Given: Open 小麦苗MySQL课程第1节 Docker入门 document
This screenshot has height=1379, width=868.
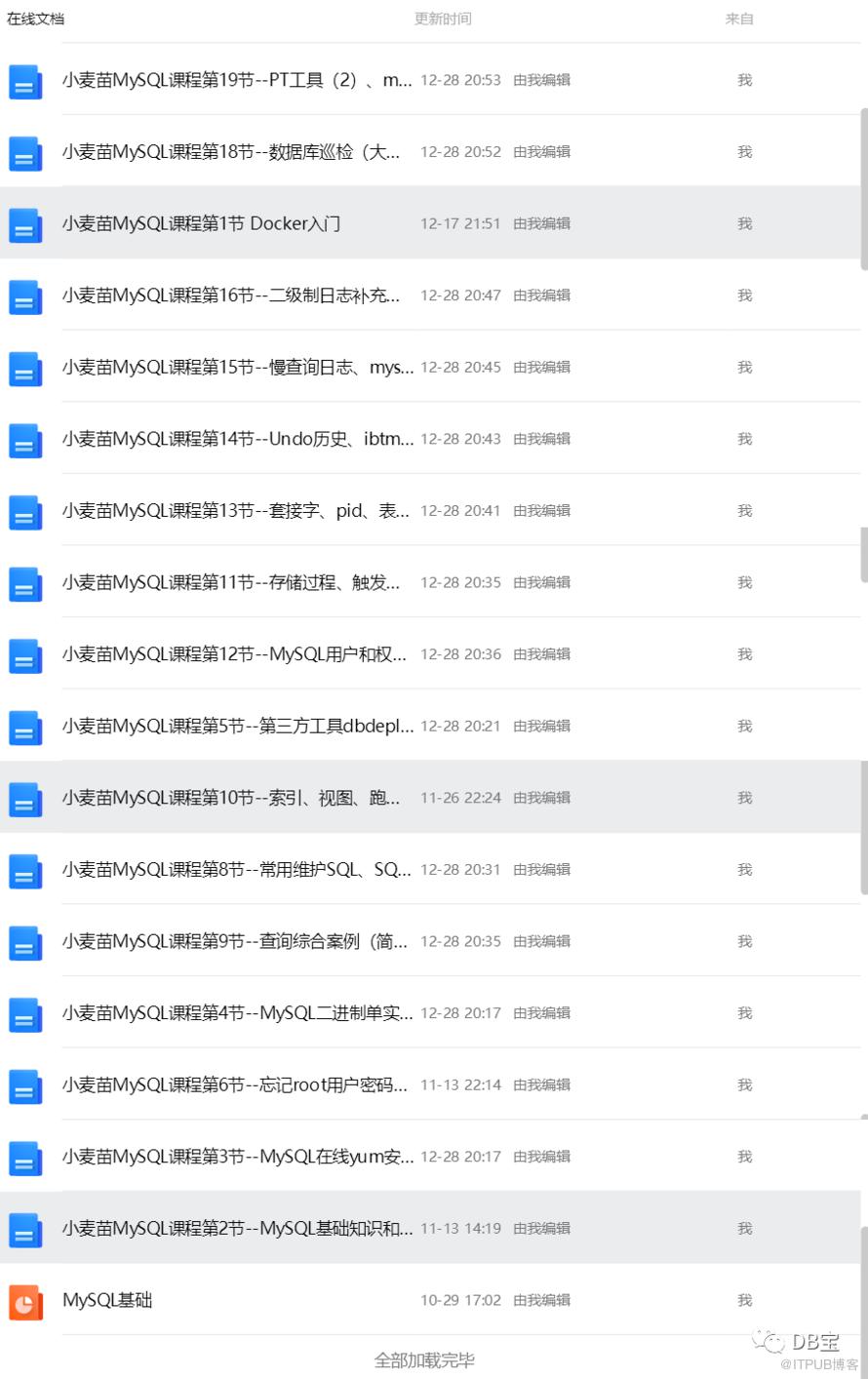Looking at the screenshot, I should pos(201,223).
